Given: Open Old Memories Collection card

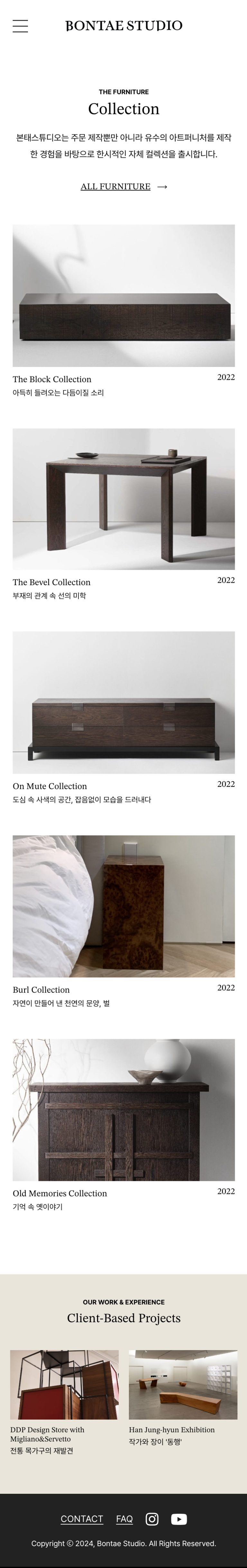Looking at the screenshot, I should (123, 1110).
